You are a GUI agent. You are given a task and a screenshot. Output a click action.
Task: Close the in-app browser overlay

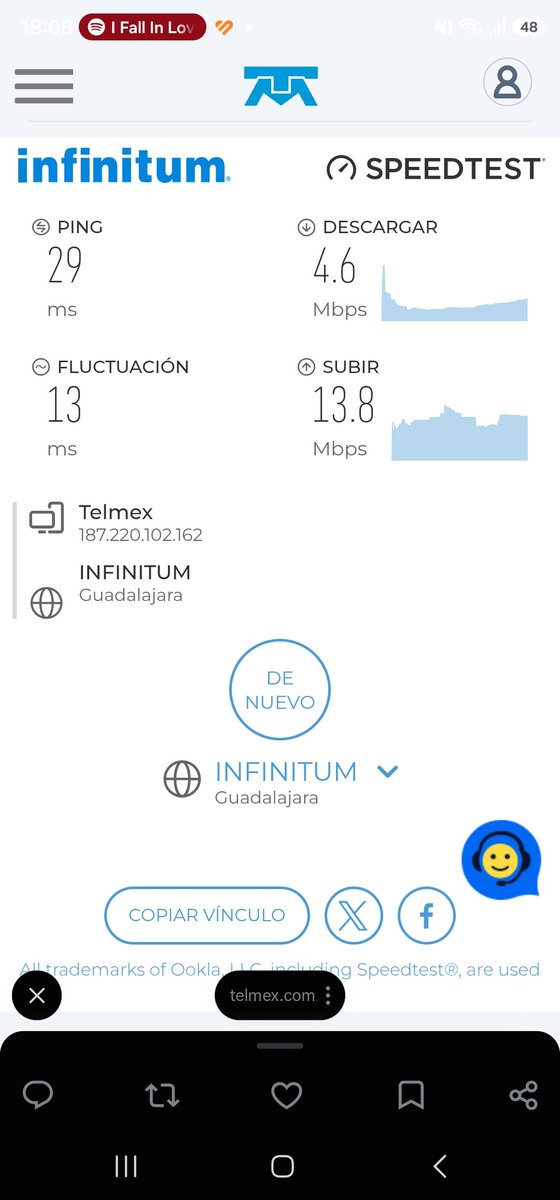pos(37,995)
